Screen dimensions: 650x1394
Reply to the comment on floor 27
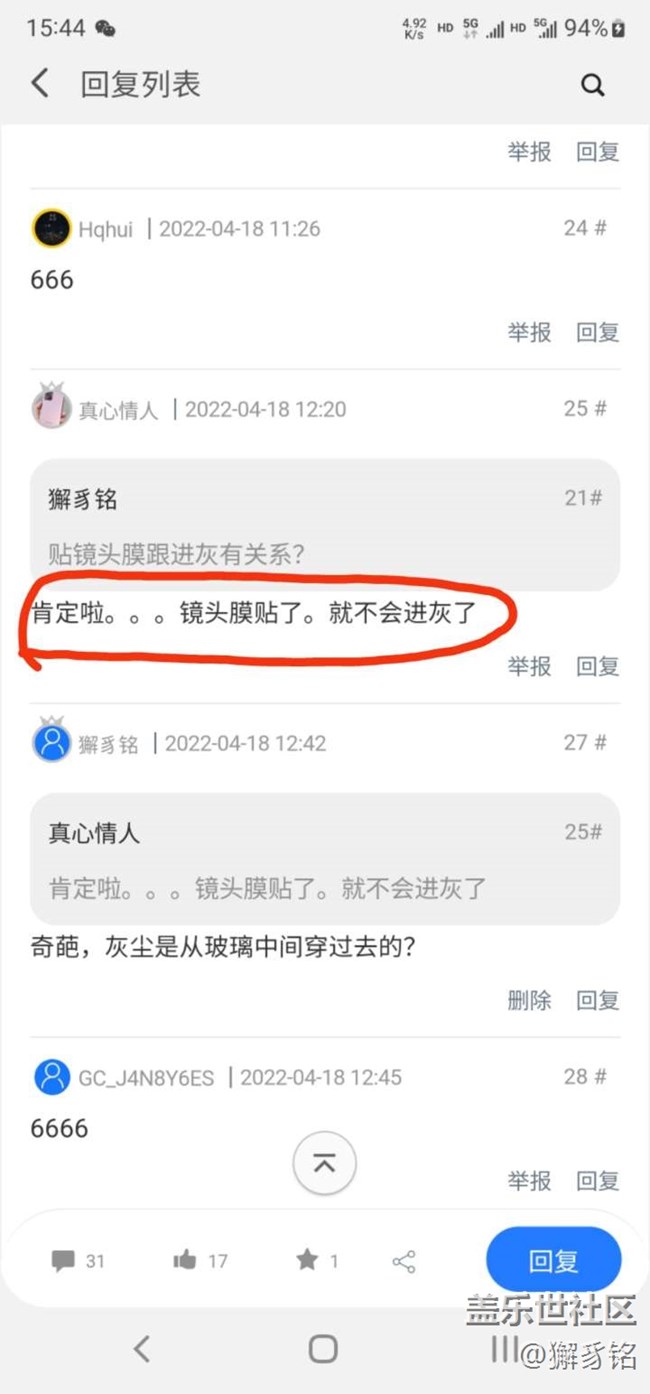pyautogui.click(x=598, y=1000)
